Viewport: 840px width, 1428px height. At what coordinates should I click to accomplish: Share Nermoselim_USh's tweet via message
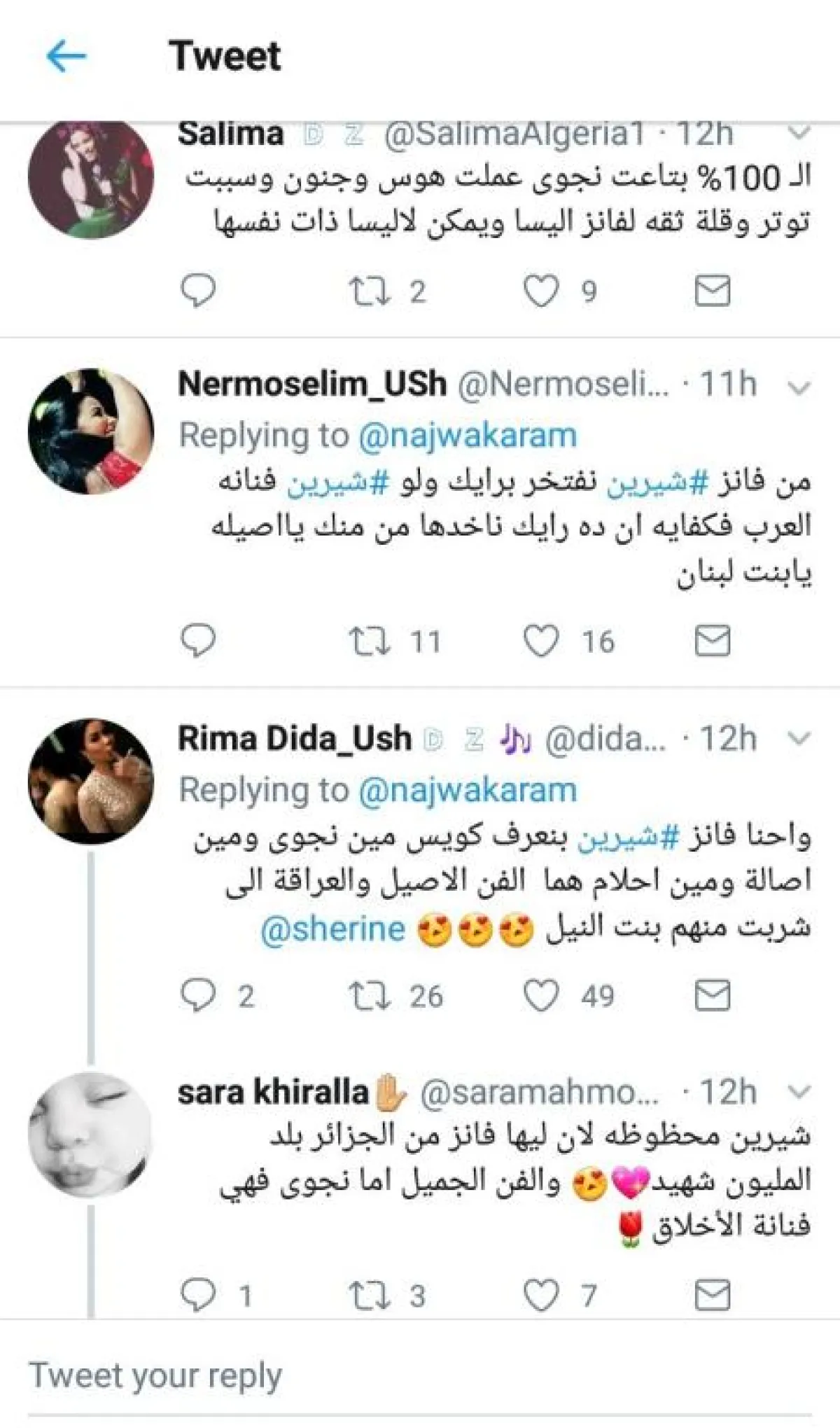click(712, 641)
